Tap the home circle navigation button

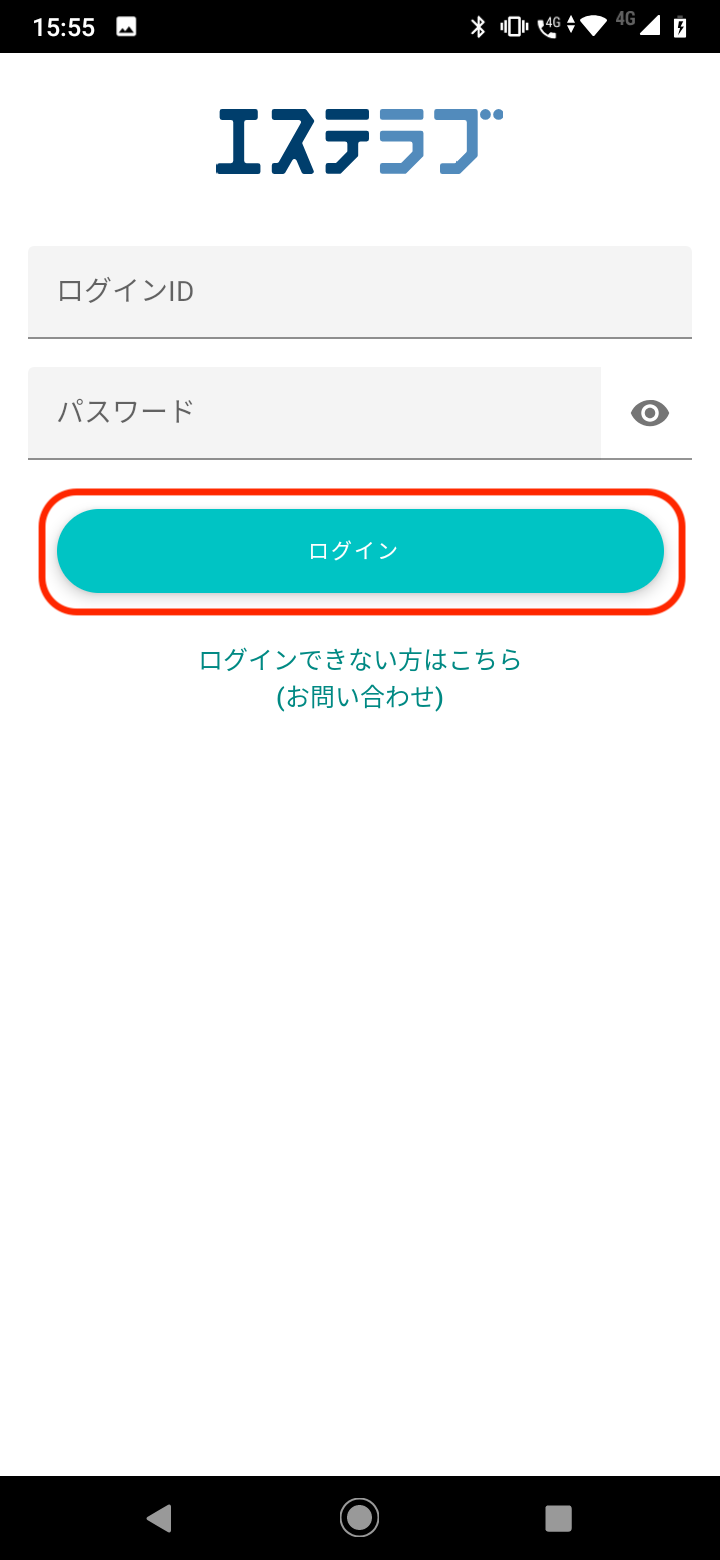[359, 1517]
